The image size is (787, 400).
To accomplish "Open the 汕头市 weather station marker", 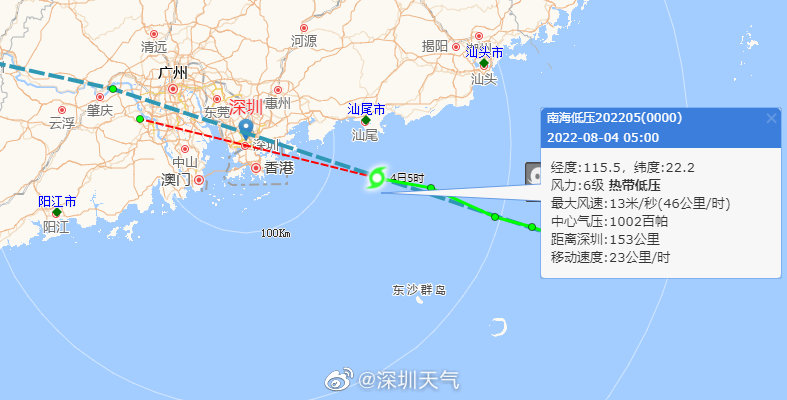I will (483, 63).
